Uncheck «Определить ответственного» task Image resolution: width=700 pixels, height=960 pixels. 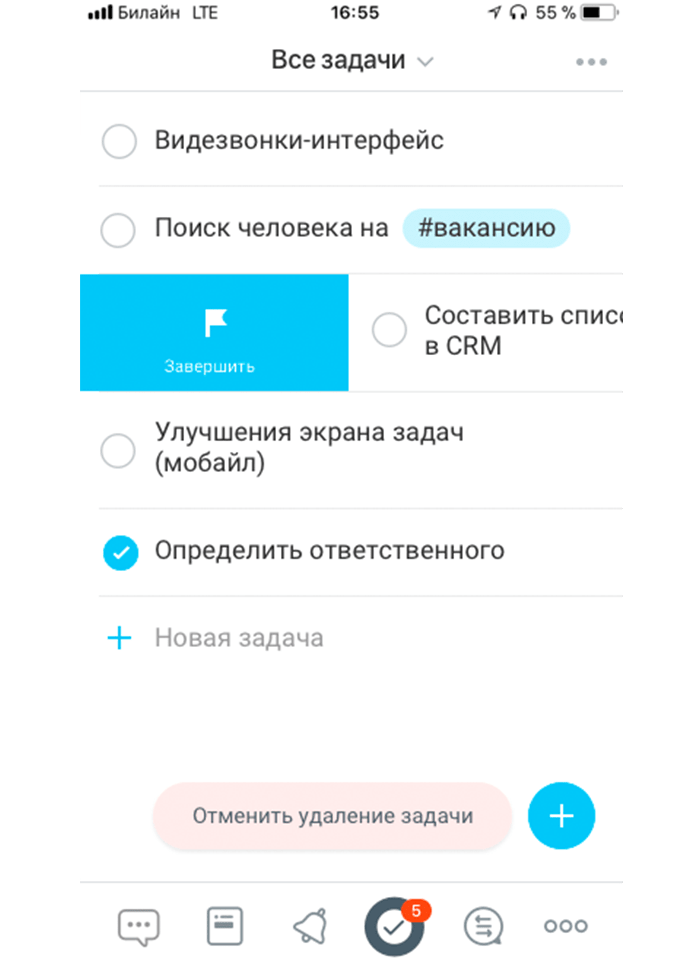[120, 551]
